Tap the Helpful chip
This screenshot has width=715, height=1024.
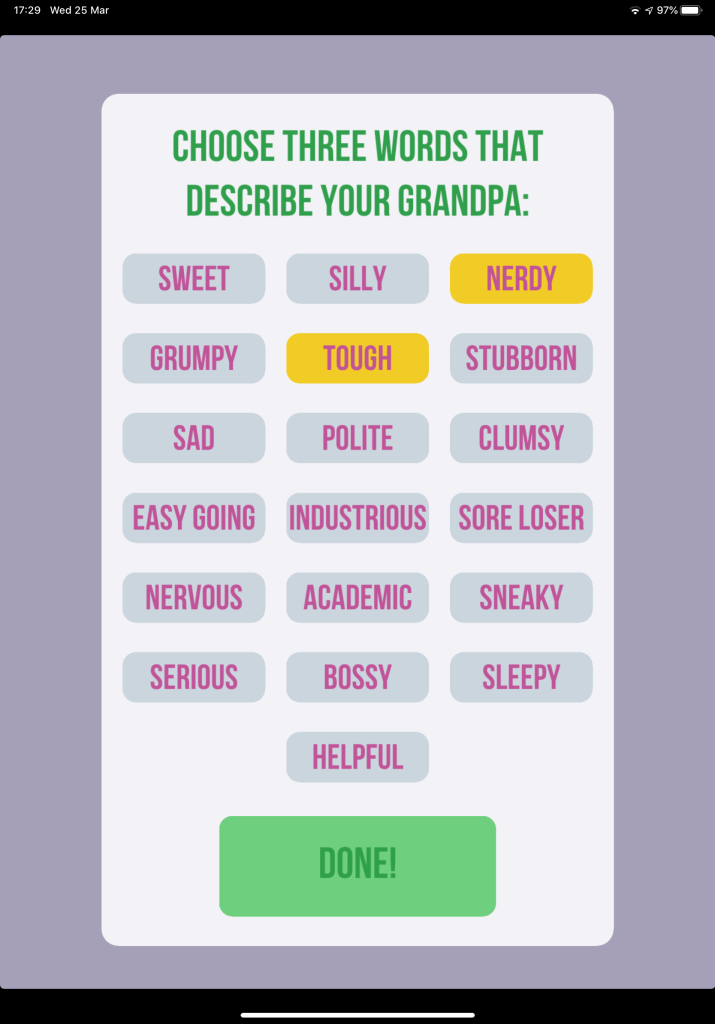357,757
